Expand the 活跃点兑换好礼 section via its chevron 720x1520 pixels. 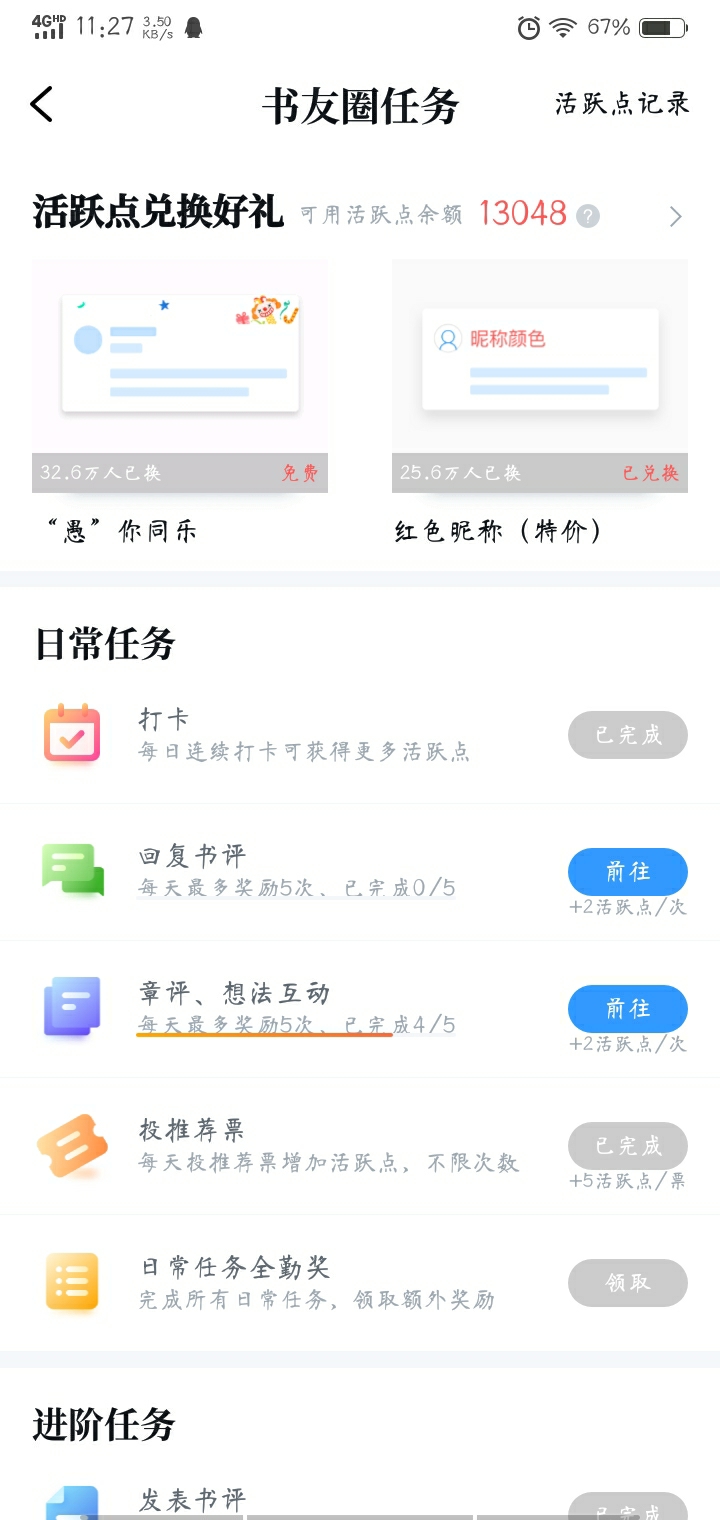click(676, 216)
